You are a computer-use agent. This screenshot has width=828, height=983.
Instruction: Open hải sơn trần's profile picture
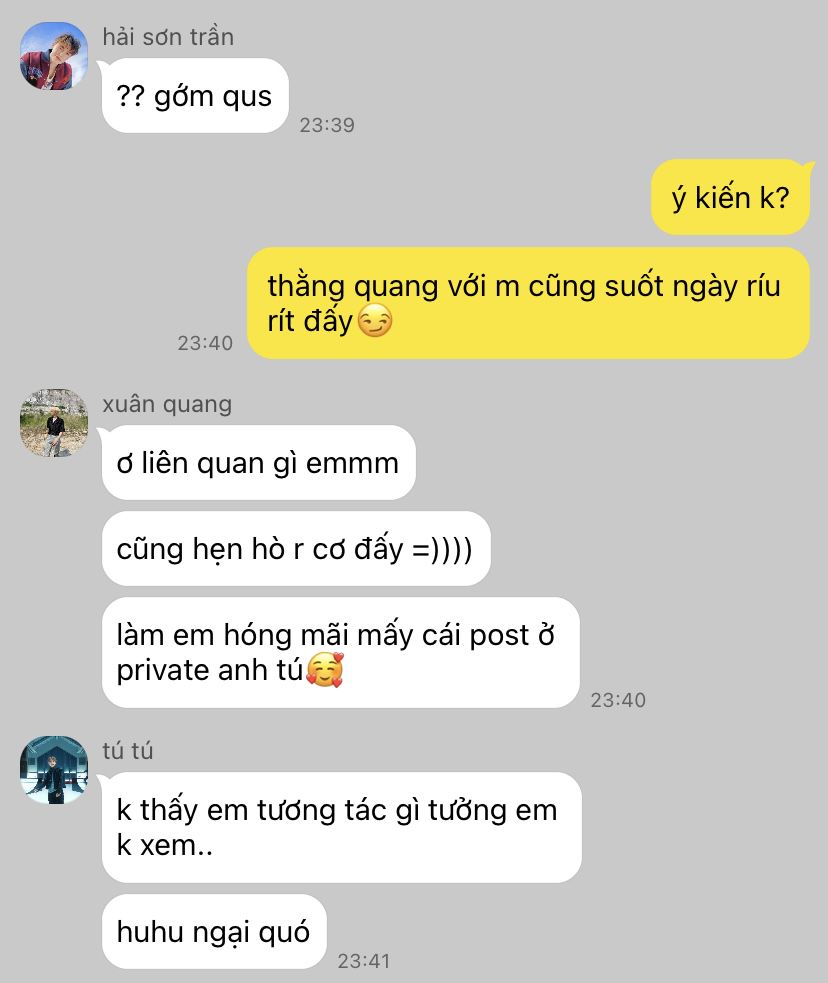point(54,56)
